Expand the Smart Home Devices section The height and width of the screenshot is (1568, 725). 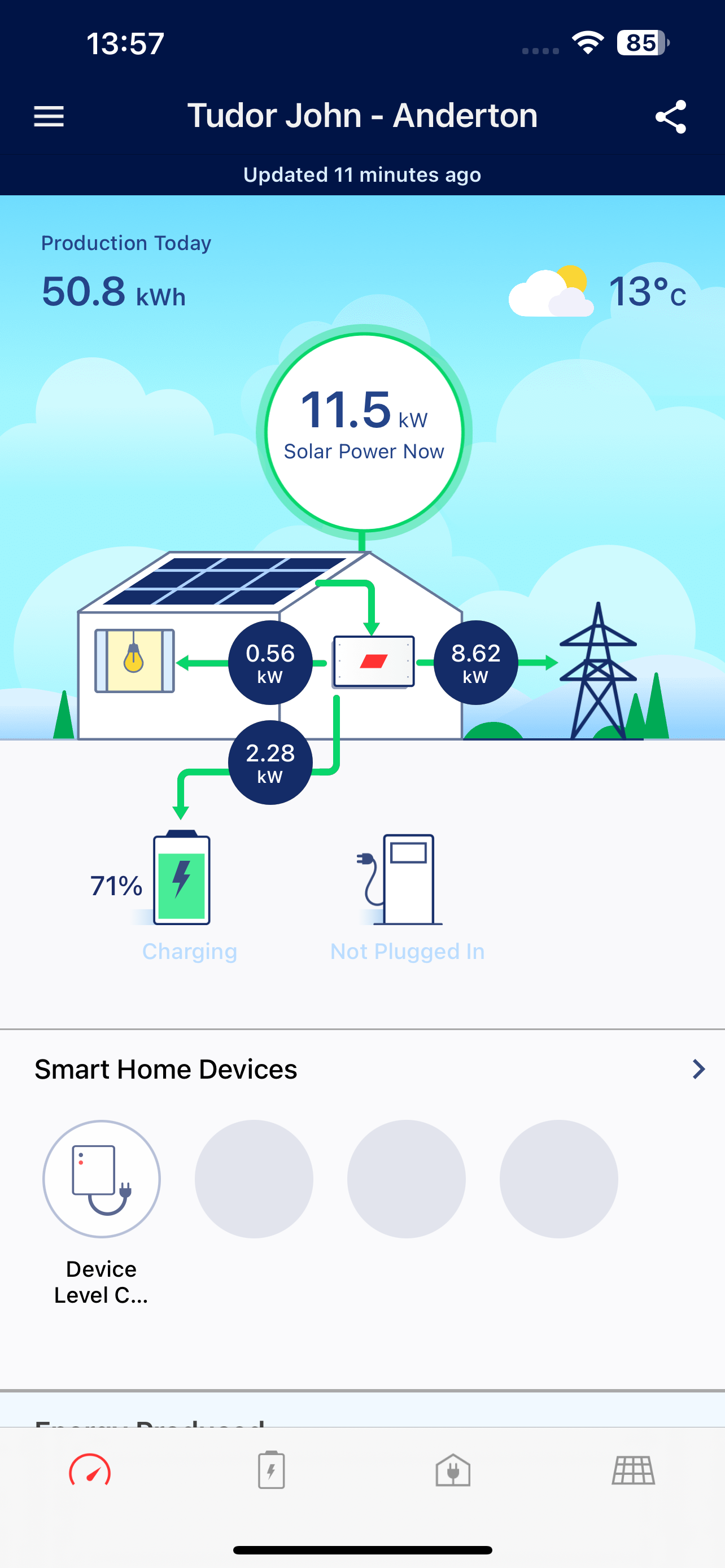698,1070
